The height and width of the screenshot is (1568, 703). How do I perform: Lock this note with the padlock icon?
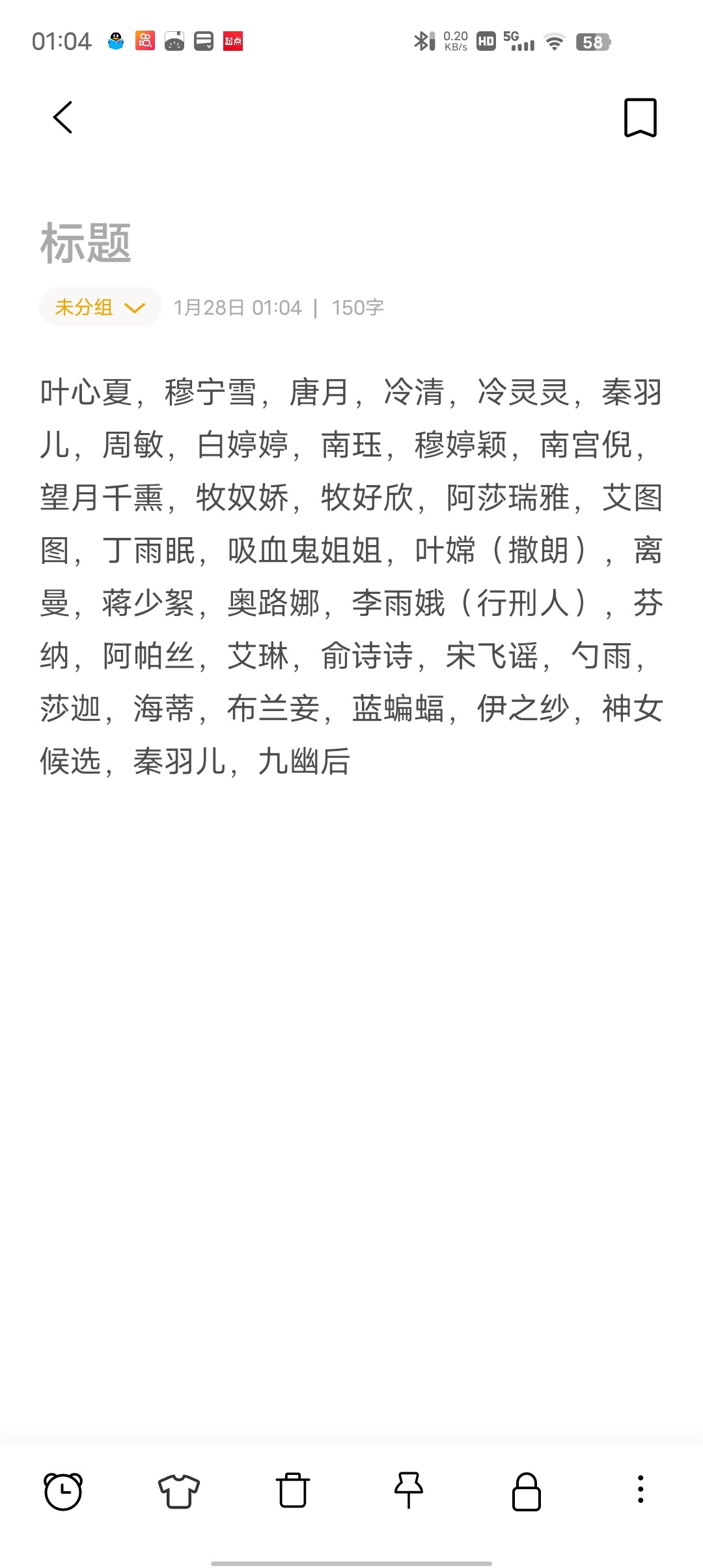click(526, 1491)
